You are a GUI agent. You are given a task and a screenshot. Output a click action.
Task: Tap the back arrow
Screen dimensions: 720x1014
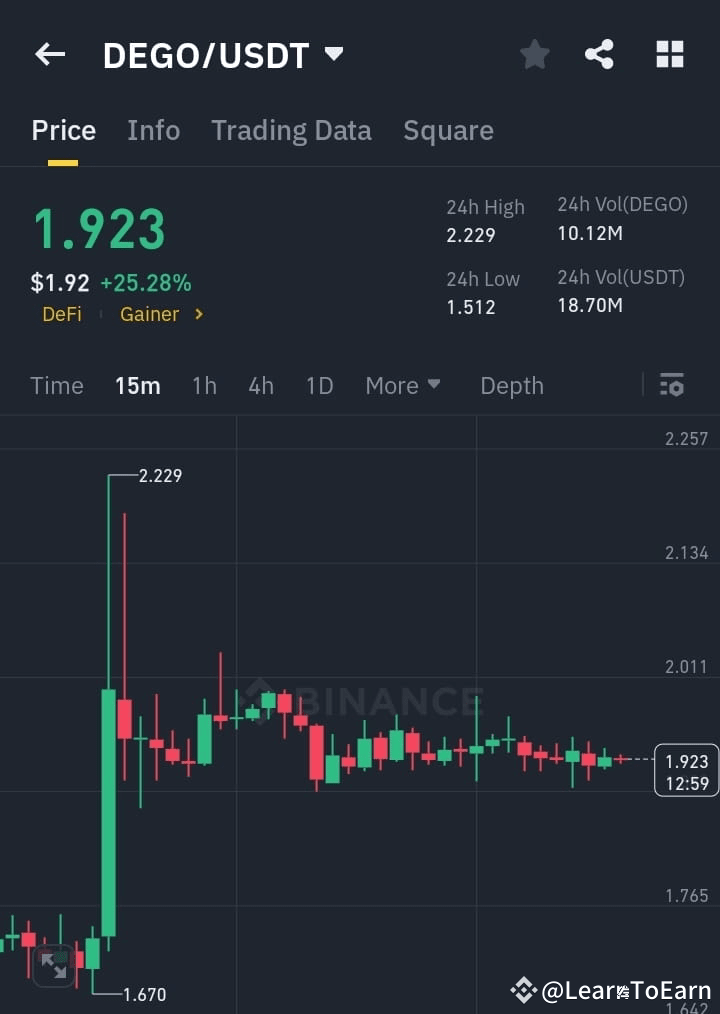(x=49, y=54)
